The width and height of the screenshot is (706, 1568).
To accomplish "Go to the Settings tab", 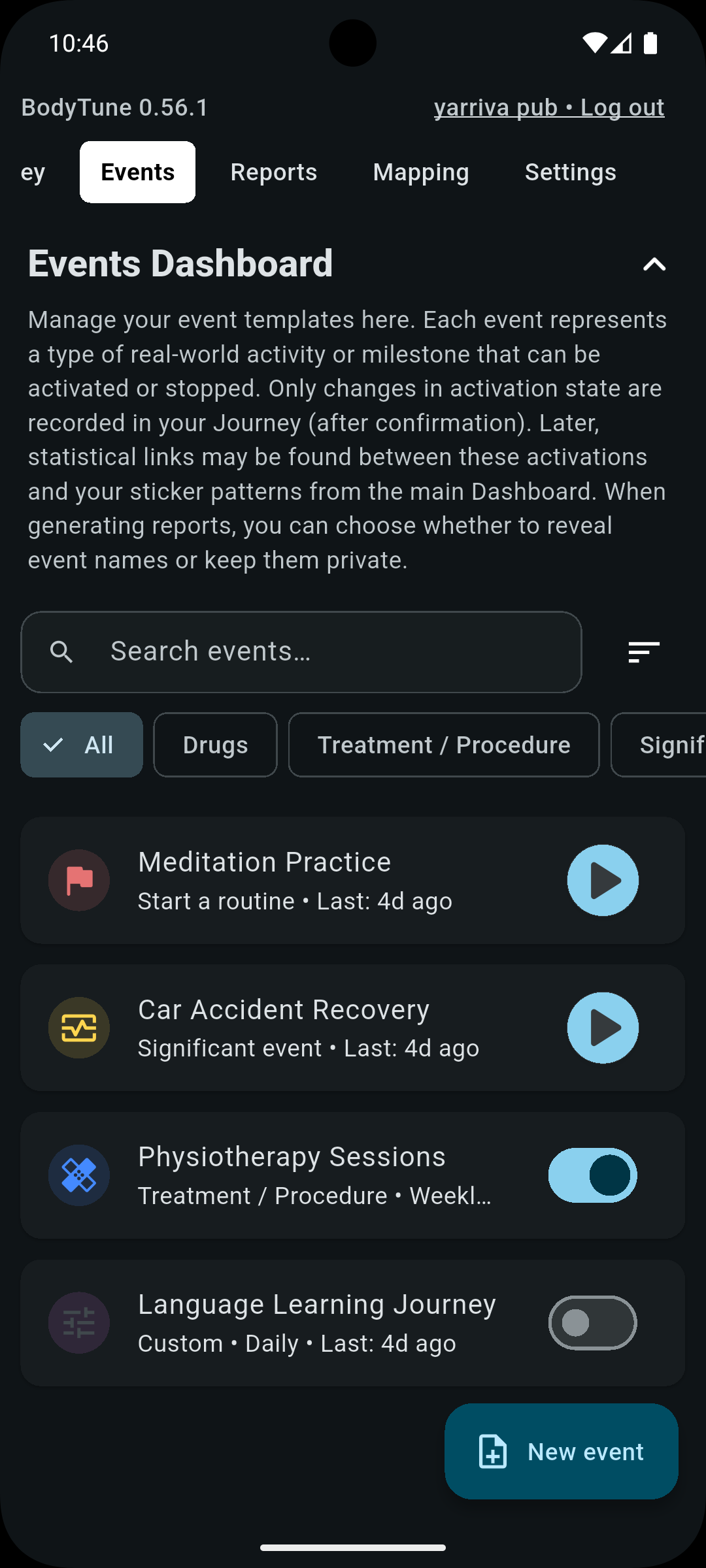I will click(570, 172).
